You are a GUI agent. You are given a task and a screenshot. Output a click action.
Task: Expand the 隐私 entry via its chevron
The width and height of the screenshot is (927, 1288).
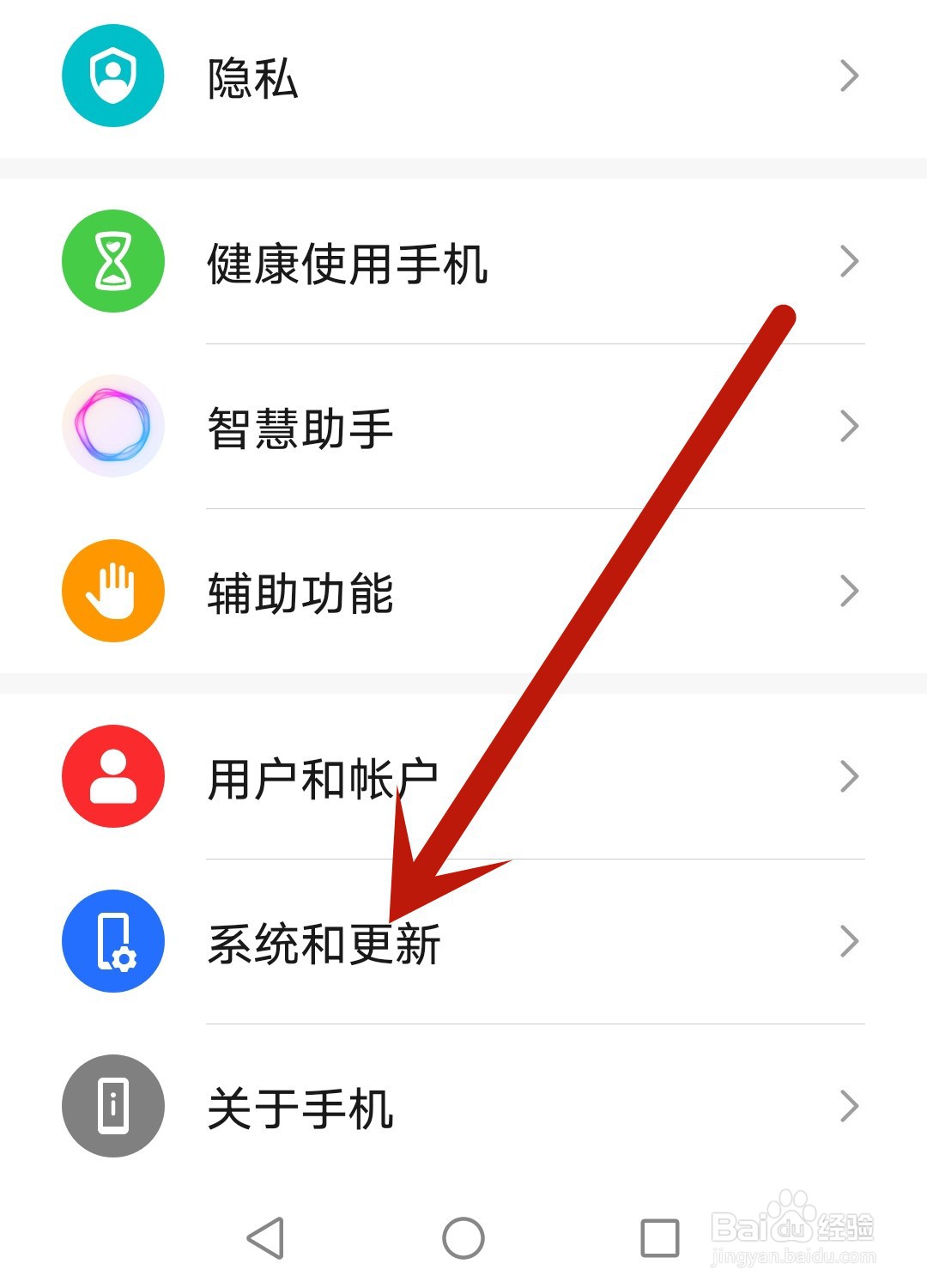[848, 76]
